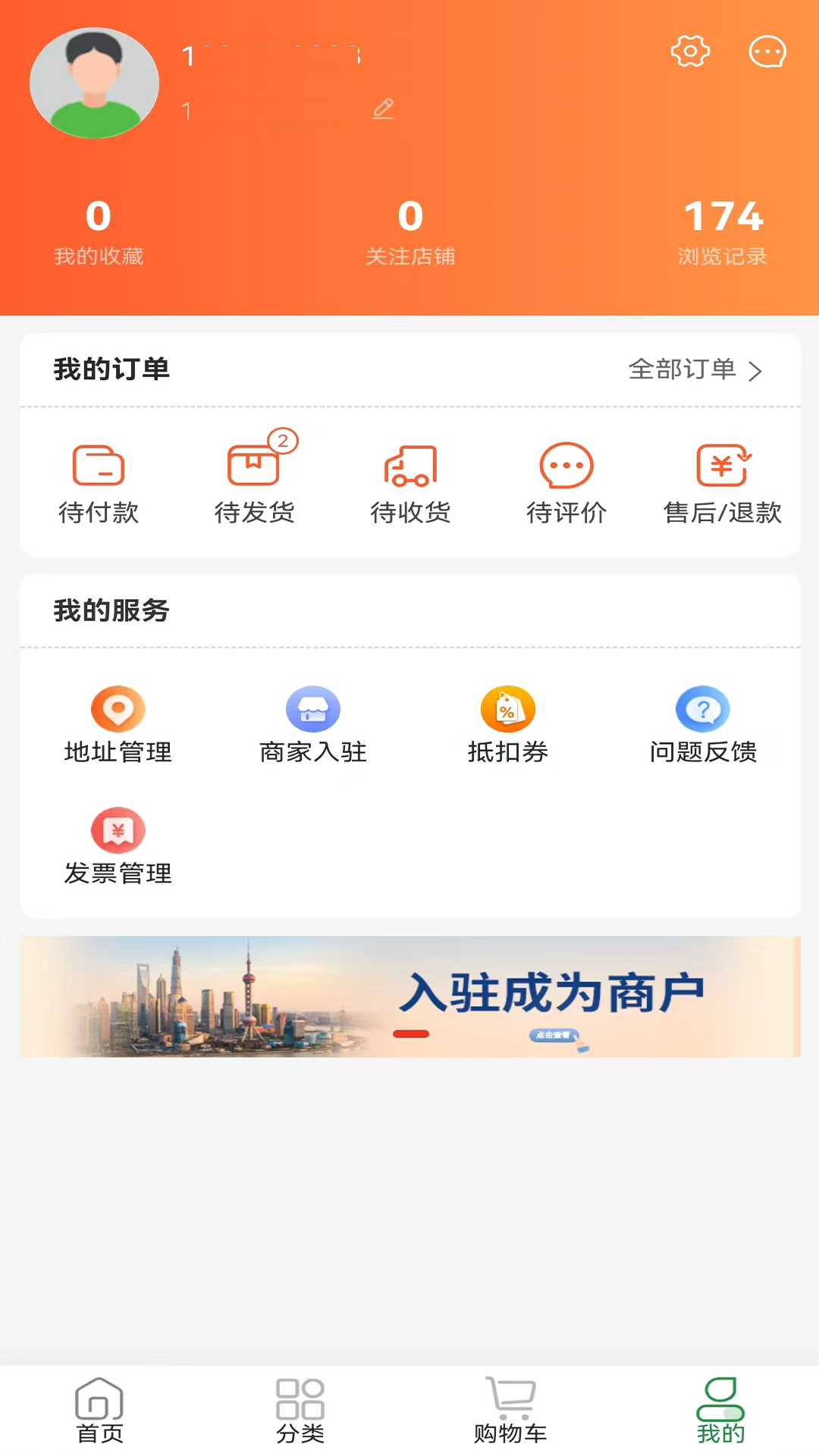Open the settings gear icon
Viewport: 819px width, 1456px height.
click(690, 52)
